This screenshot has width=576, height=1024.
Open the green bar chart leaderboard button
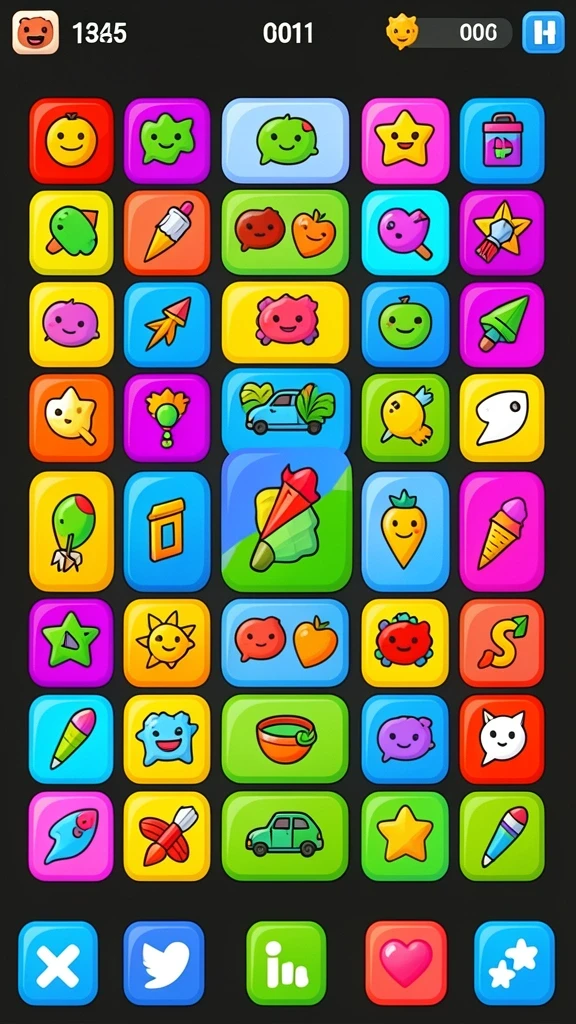(286, 963)
